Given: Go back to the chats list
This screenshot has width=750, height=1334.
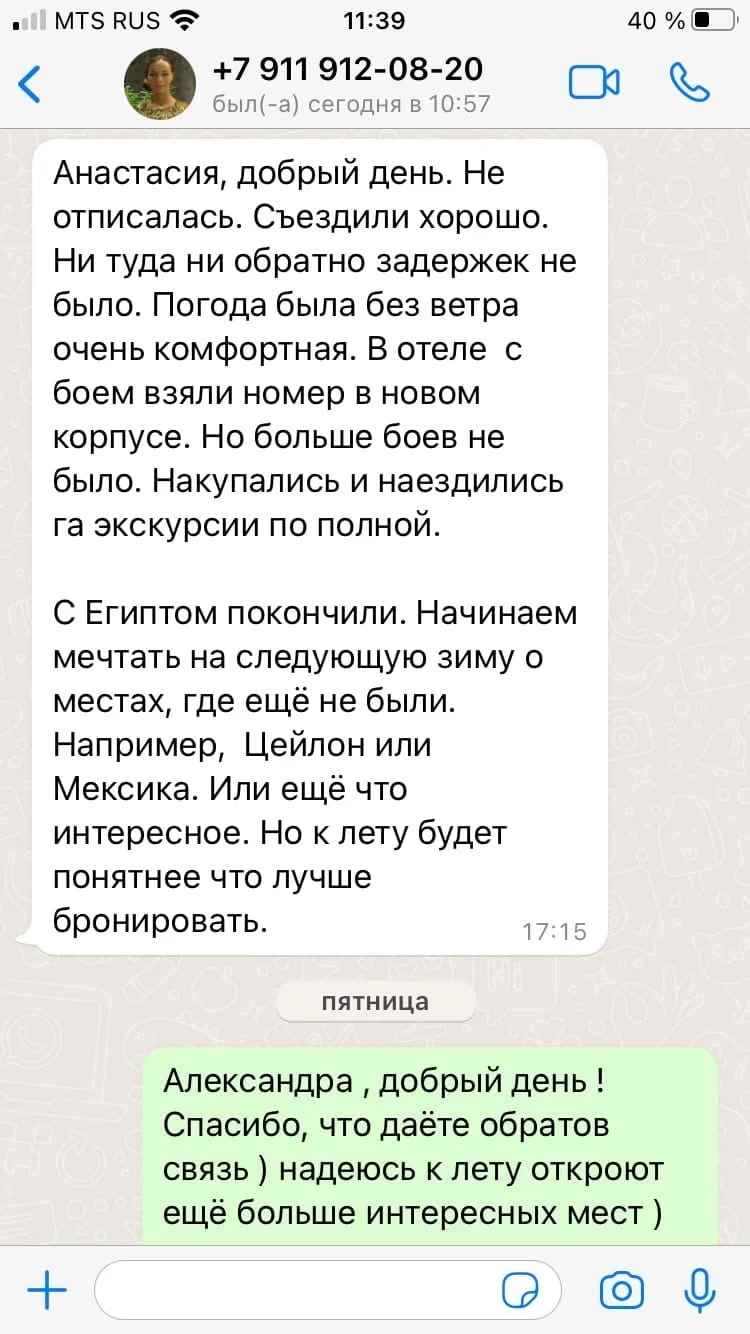Looking at the screenshot, I should [30, 84].
